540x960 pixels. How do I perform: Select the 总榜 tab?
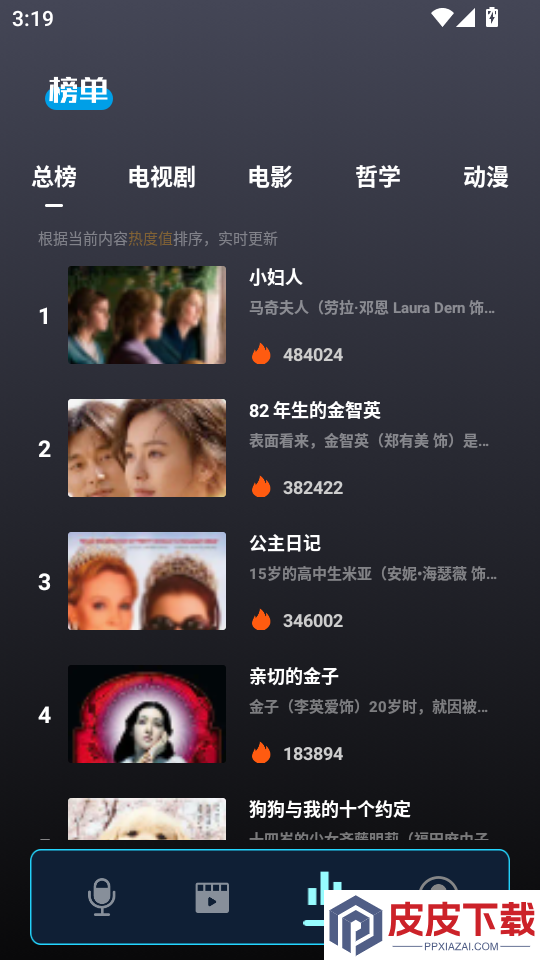(x=54, y=177)
